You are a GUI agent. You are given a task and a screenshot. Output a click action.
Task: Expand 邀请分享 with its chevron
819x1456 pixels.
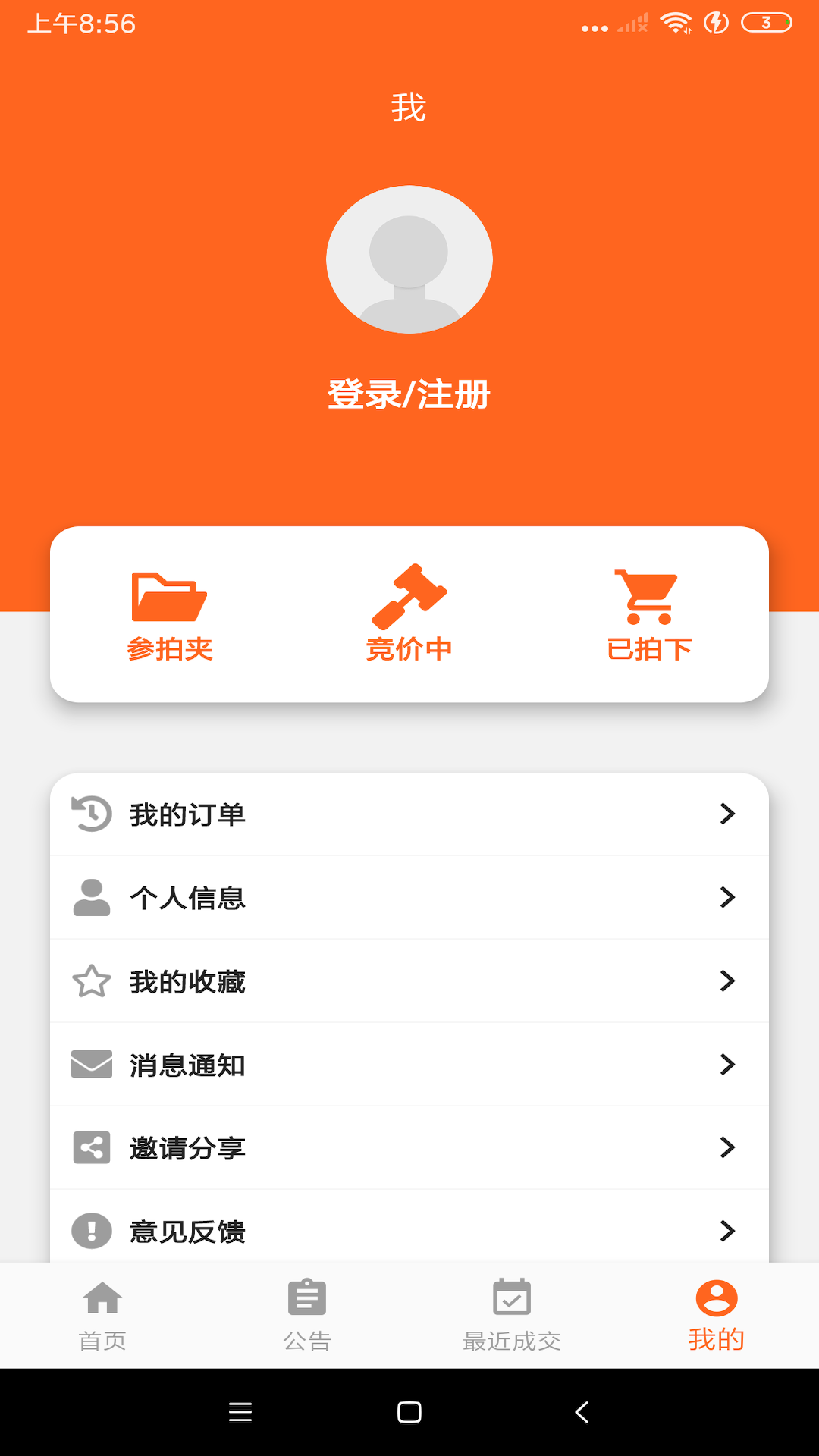pos(728,1148)
